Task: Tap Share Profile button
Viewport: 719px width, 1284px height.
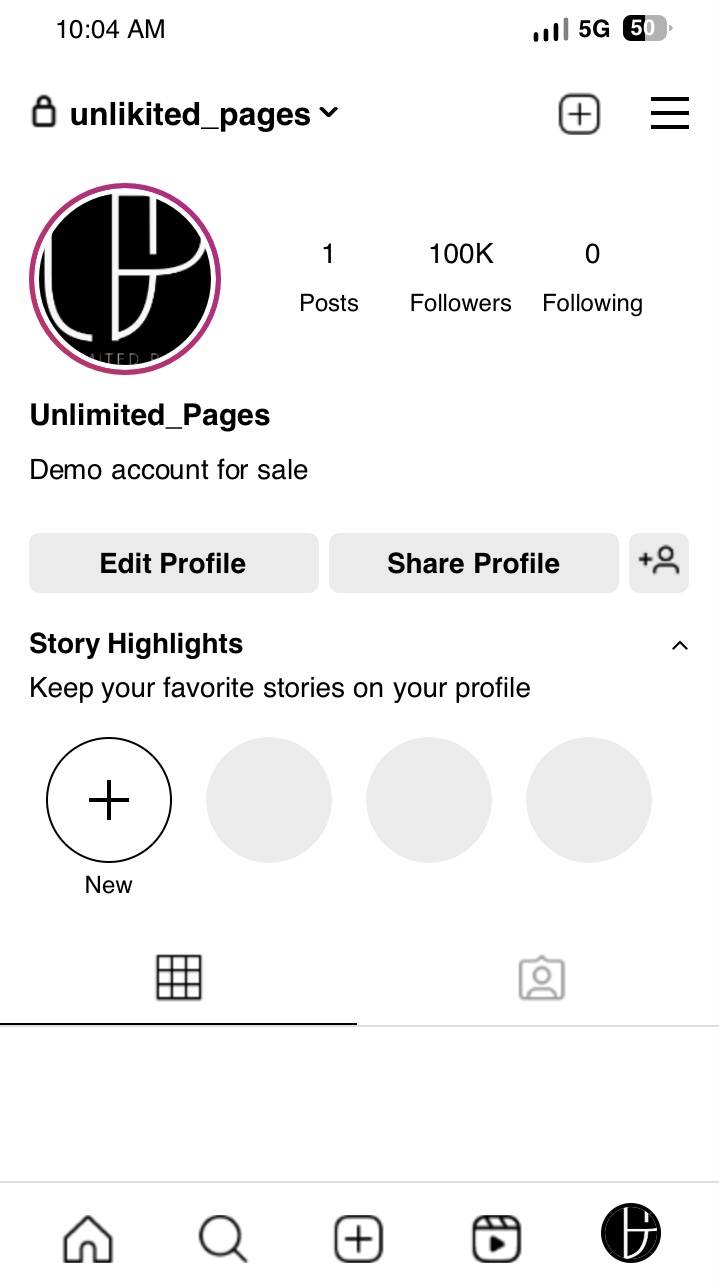Action: (473, 563)
